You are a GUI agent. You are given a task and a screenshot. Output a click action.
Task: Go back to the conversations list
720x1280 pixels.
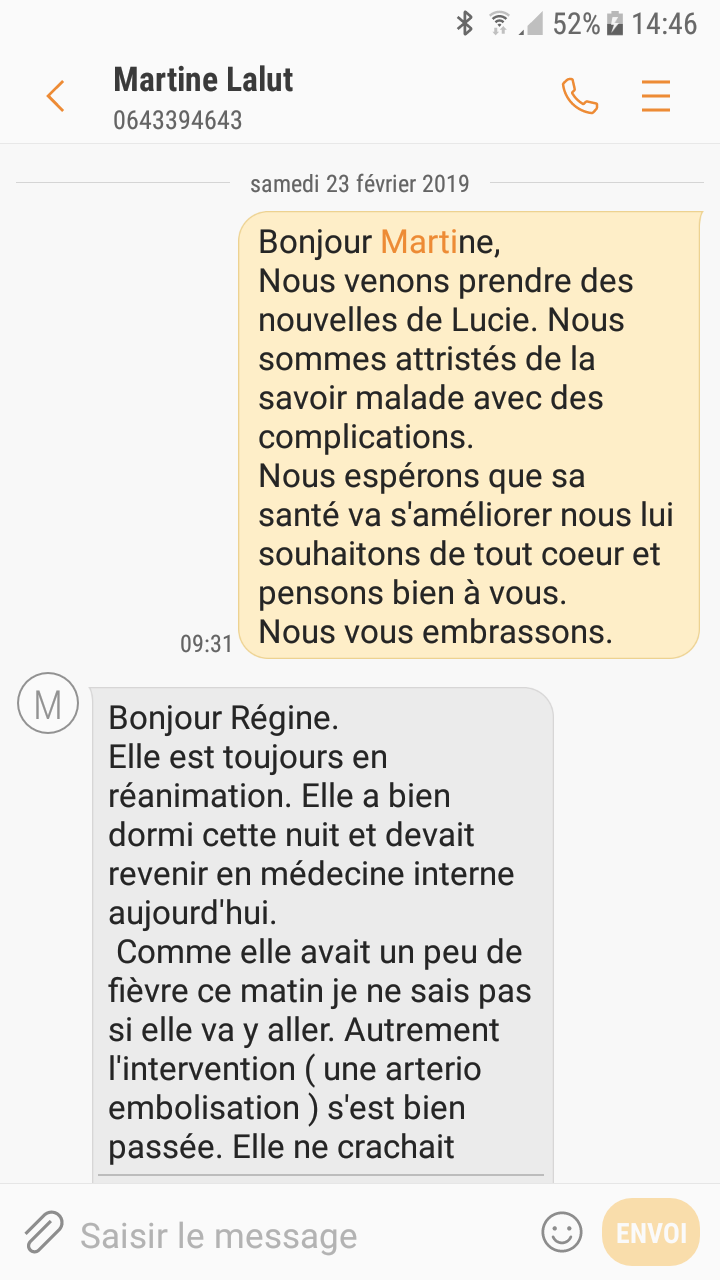click(x=55, y=96)
